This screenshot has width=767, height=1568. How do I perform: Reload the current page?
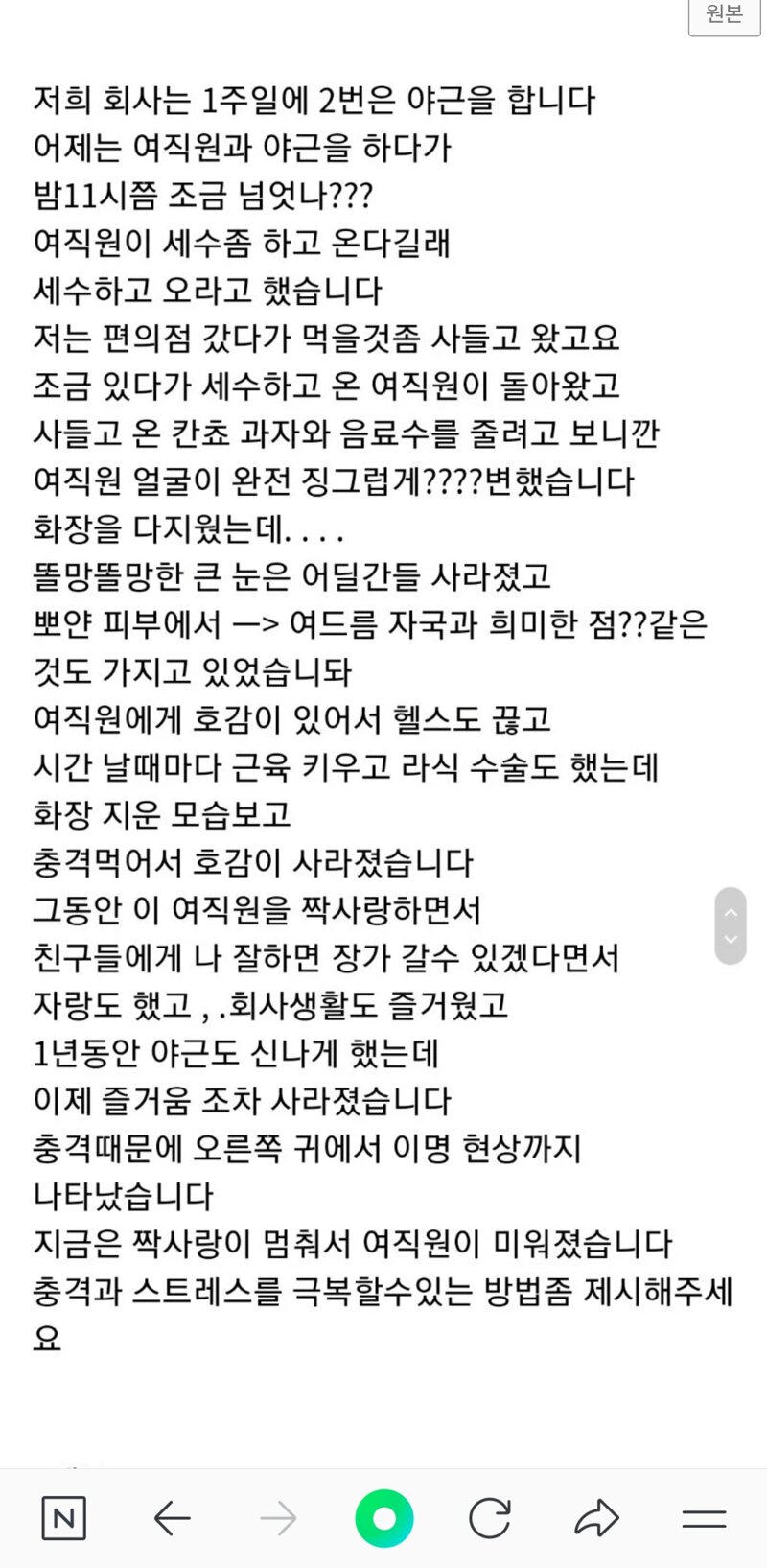(x=490, y=1518)
